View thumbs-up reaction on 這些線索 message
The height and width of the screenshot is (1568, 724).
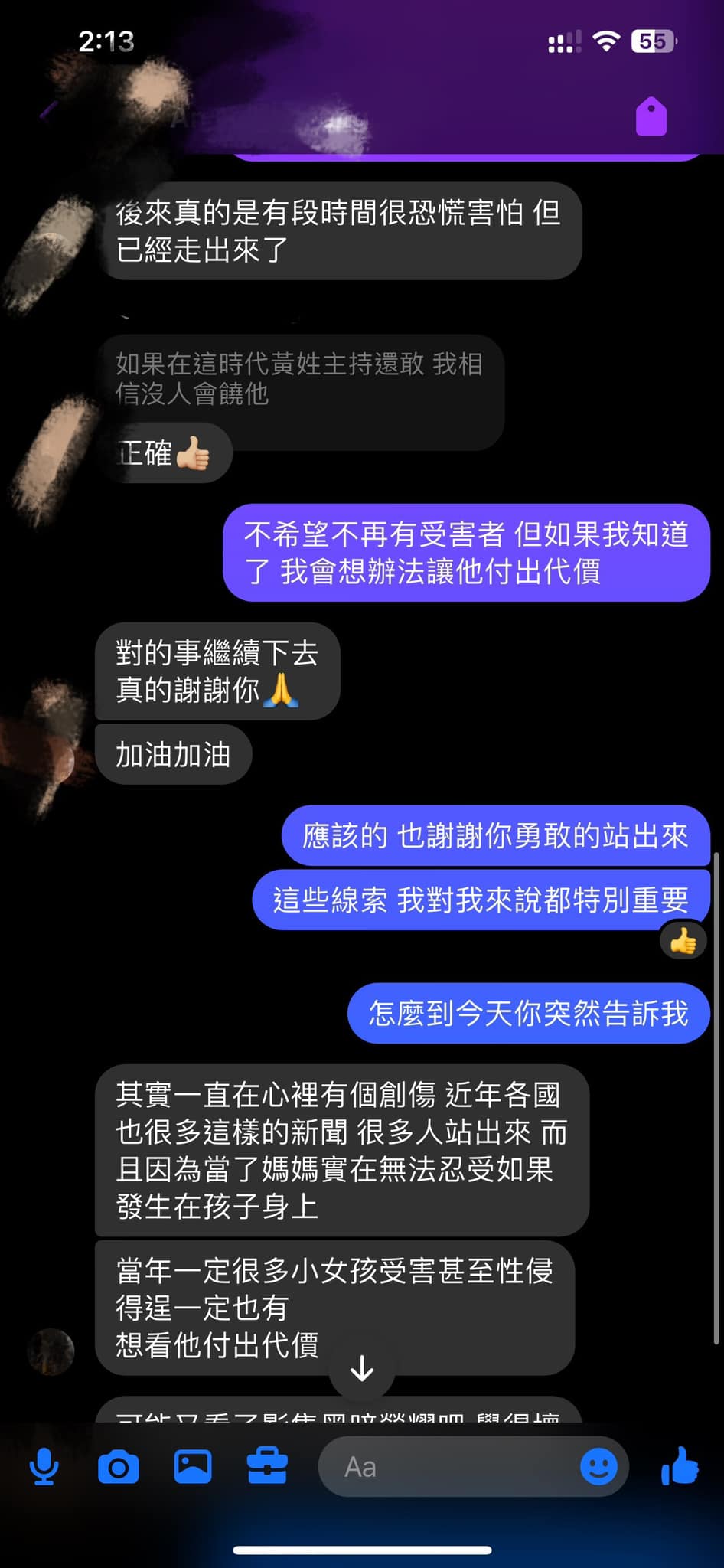pyautogui.click(x=683, y=942)
